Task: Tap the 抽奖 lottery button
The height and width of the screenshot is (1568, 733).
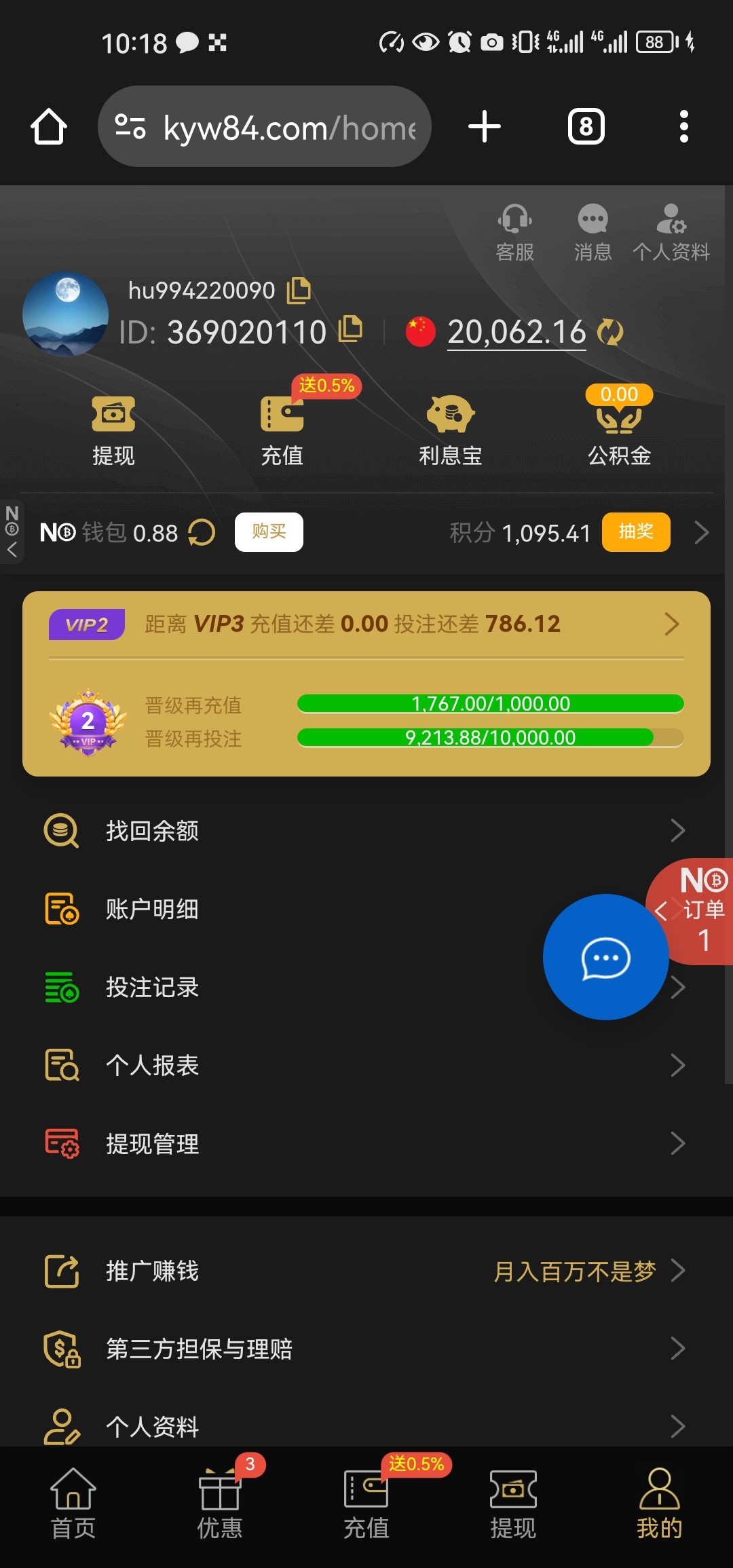Action: point(635,532)
